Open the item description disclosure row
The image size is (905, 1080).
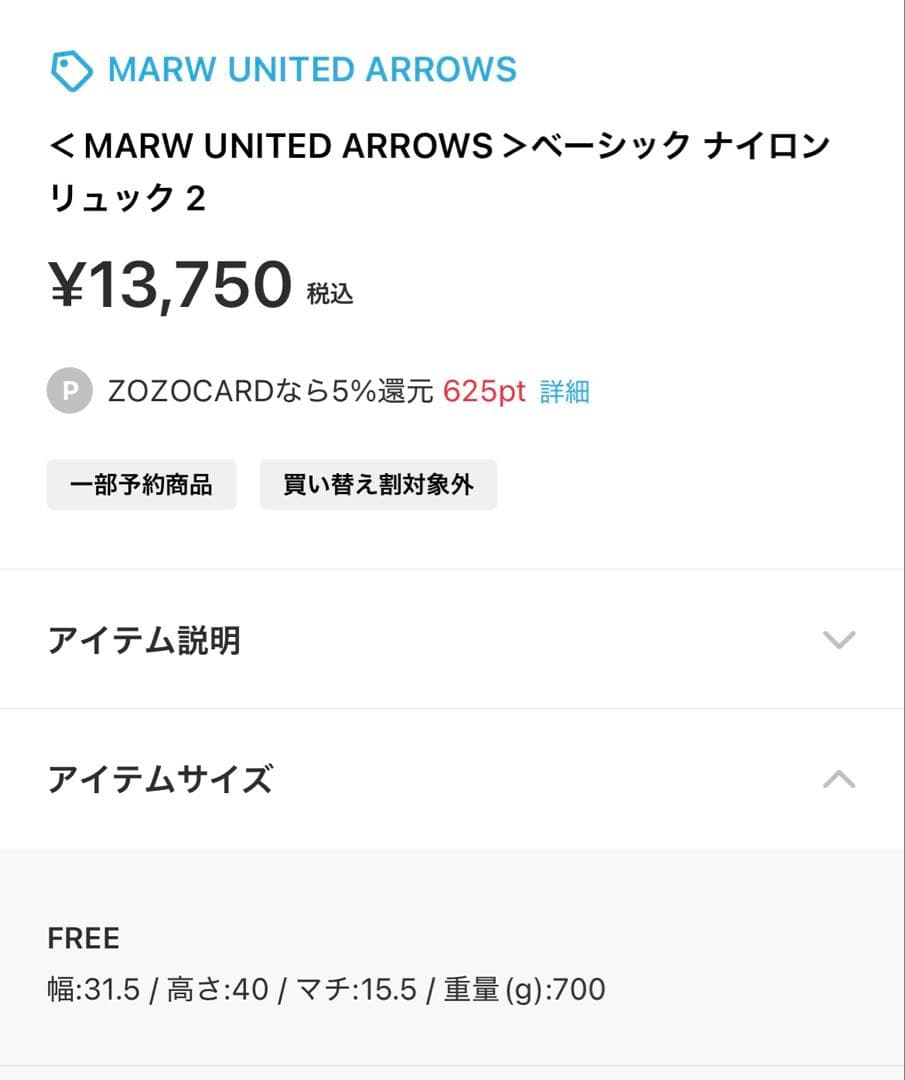coord(450,640)
